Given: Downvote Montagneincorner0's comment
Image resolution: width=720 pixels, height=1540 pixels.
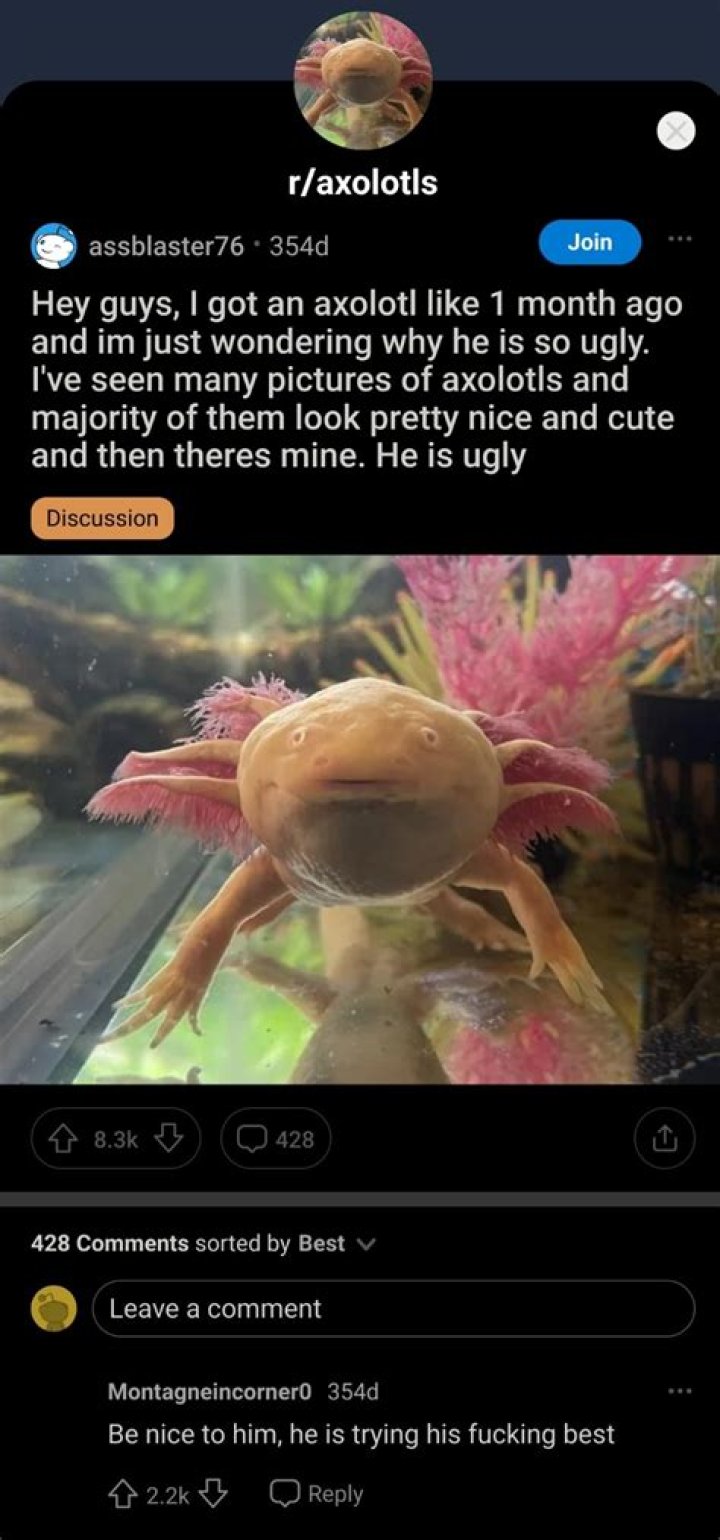Looking at the screenshot, I should (213, 1494).
